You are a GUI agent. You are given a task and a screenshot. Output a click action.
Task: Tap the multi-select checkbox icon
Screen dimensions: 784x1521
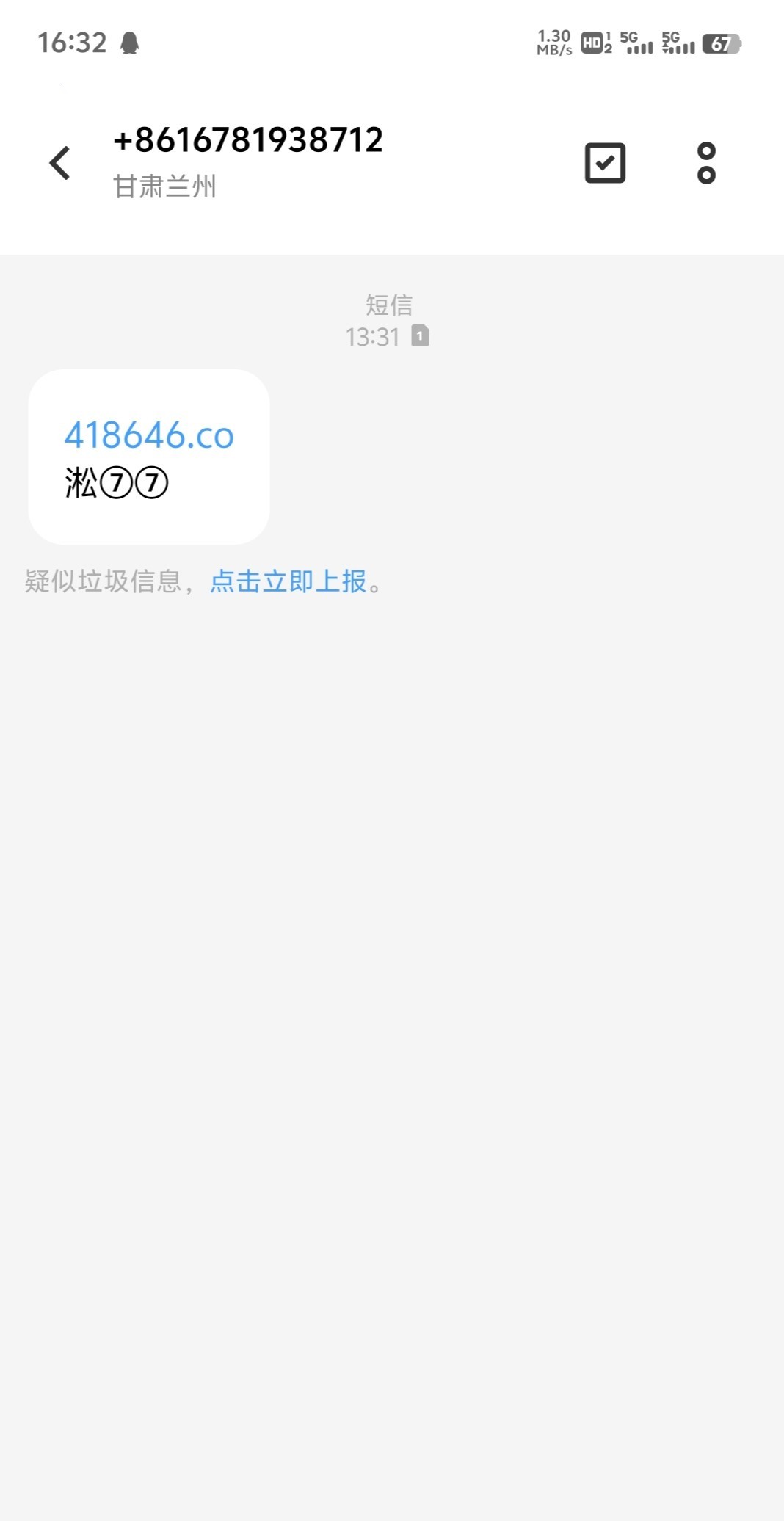click(605, 163)
